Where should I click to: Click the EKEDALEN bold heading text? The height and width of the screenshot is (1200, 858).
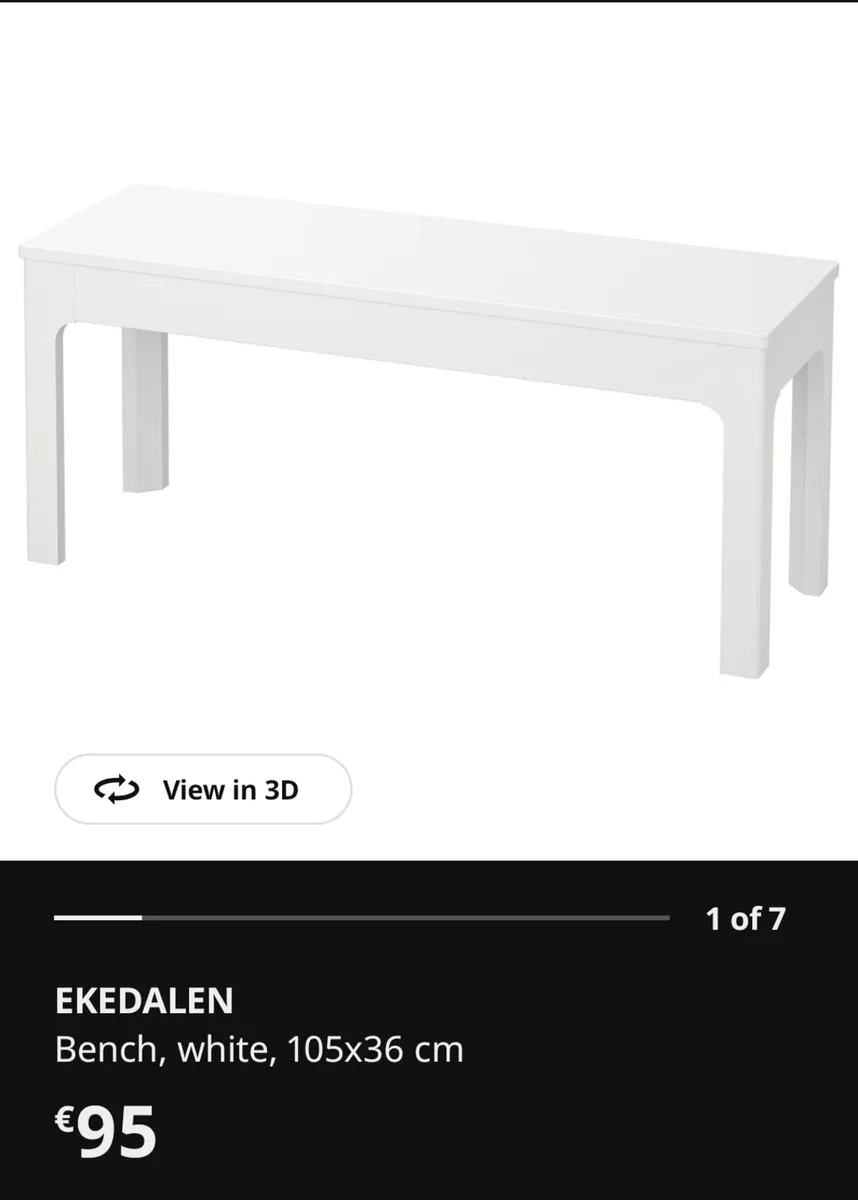pyautogui.click(x=146, y=1001)
